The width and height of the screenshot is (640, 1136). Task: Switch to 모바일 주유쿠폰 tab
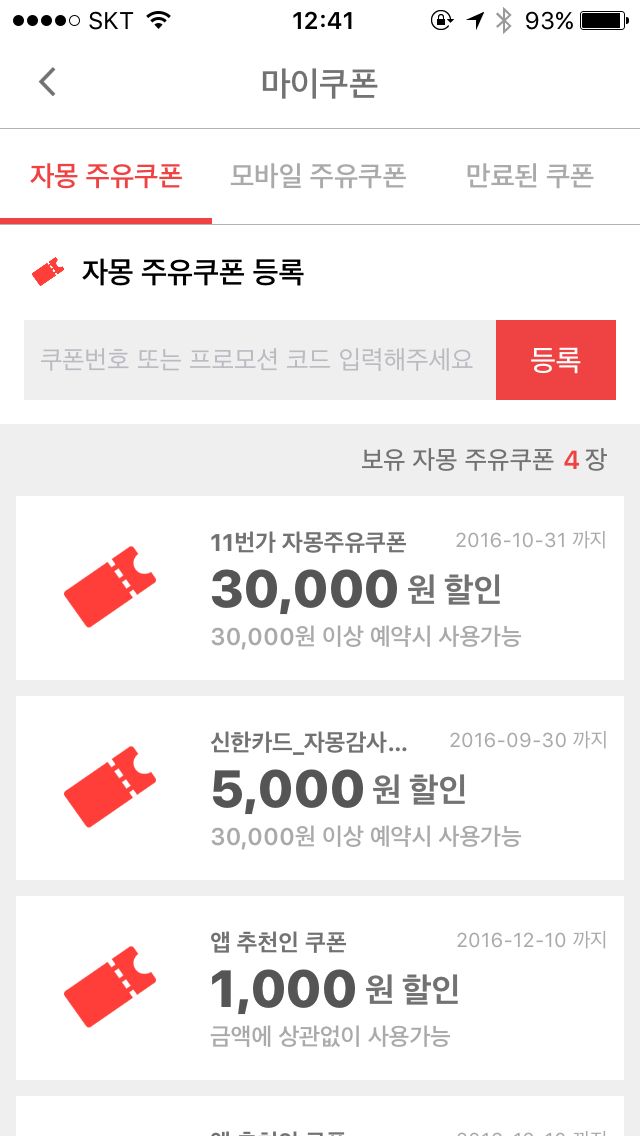tap(317, 176)
